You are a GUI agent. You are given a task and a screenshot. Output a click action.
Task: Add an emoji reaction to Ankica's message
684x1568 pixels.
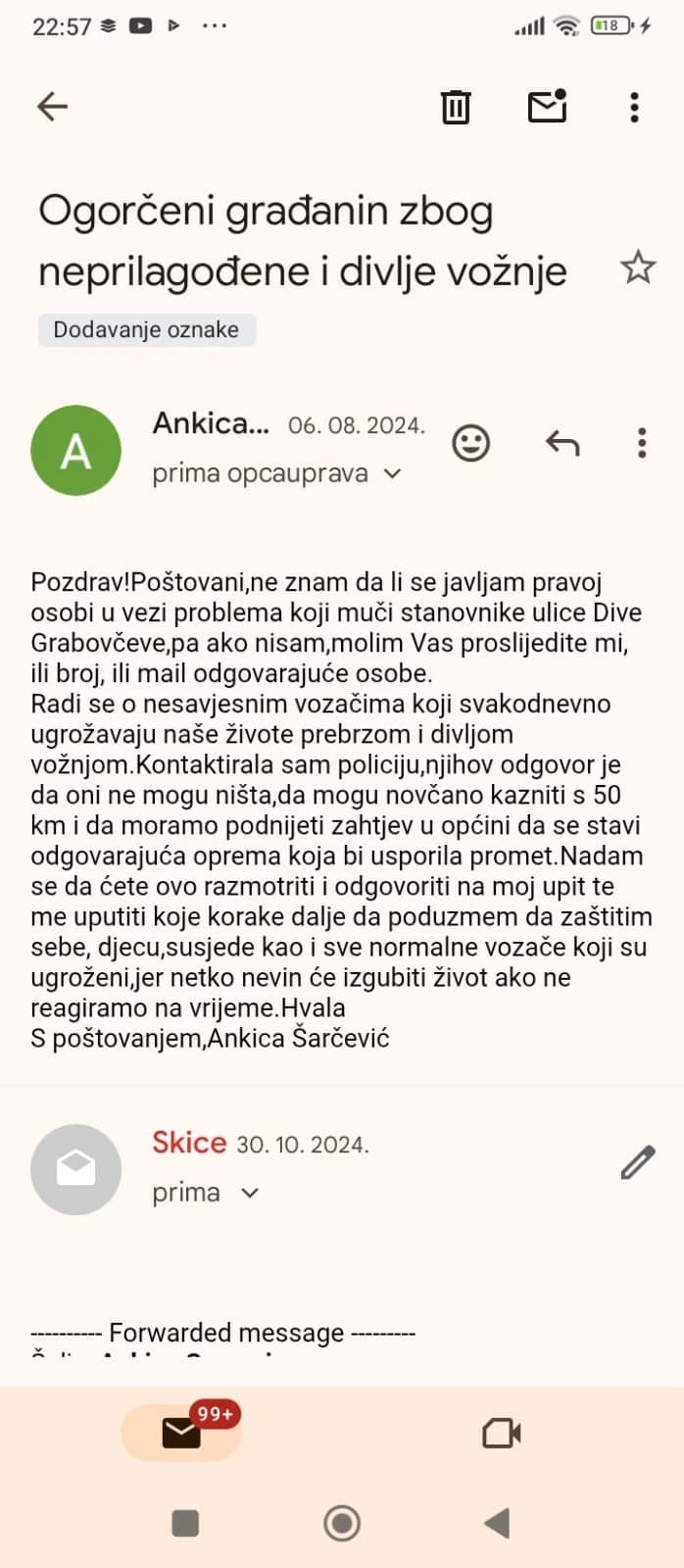470,443
